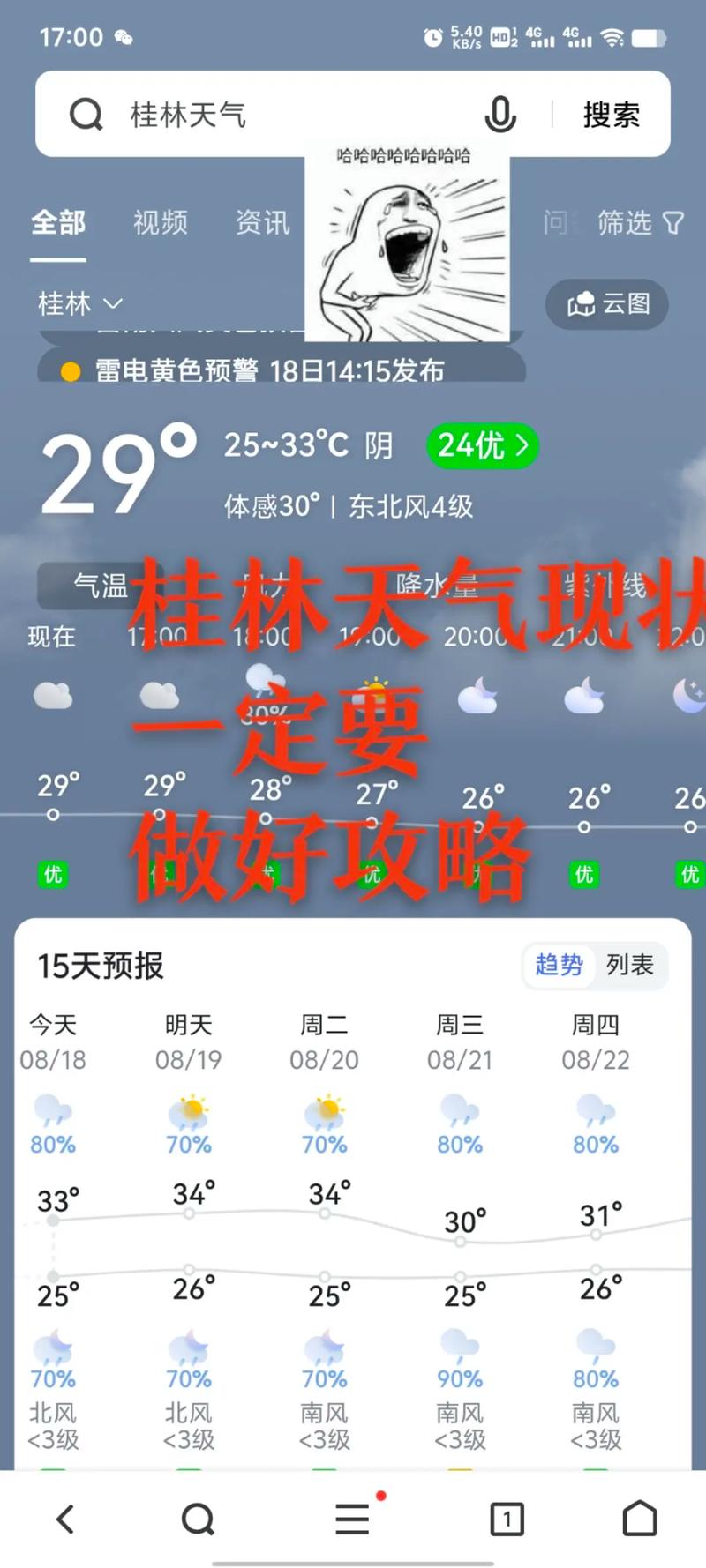Tap the back arrow in the bottom bar
The height and width of the screenshot is (1568, 706).
[64, 1519]
